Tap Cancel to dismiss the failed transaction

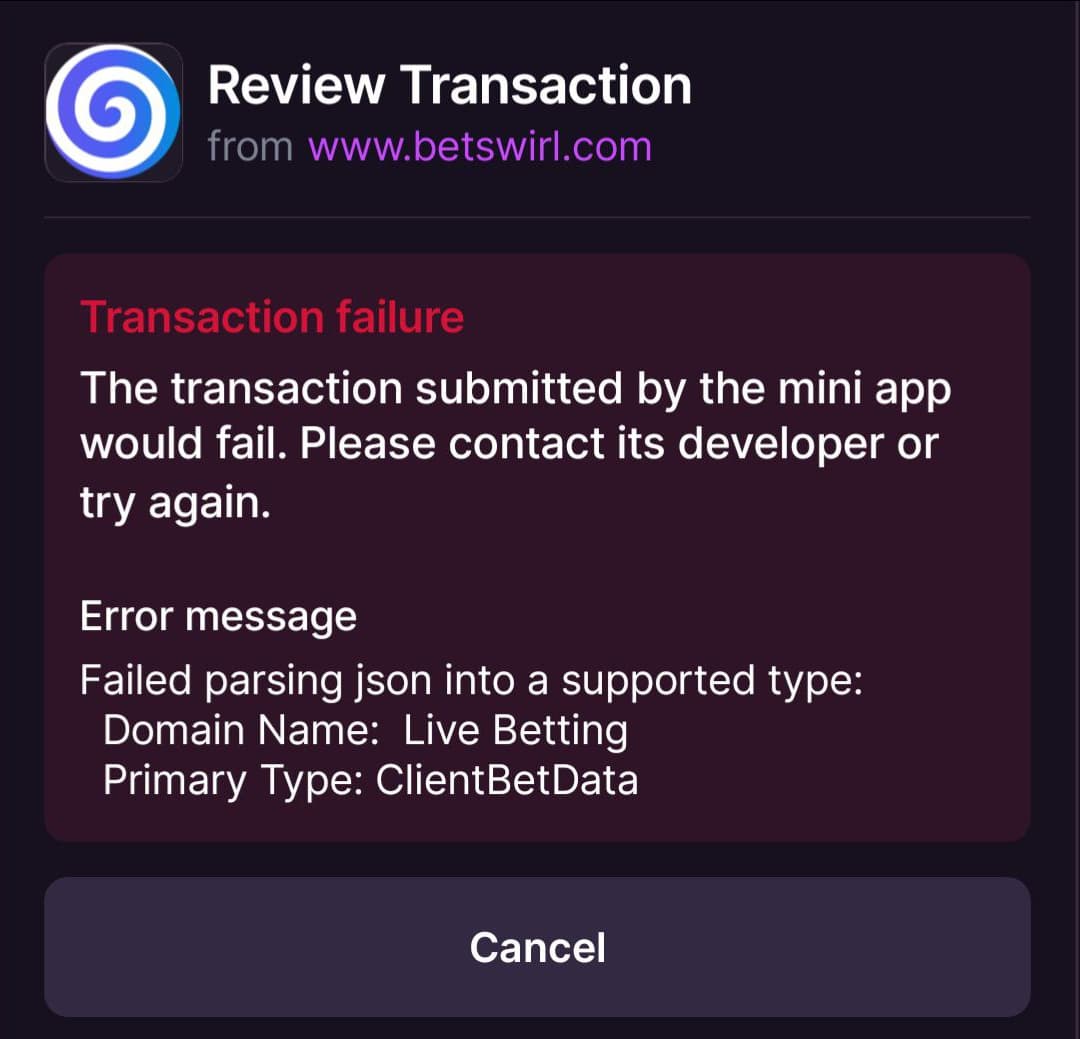pos(537,946)
